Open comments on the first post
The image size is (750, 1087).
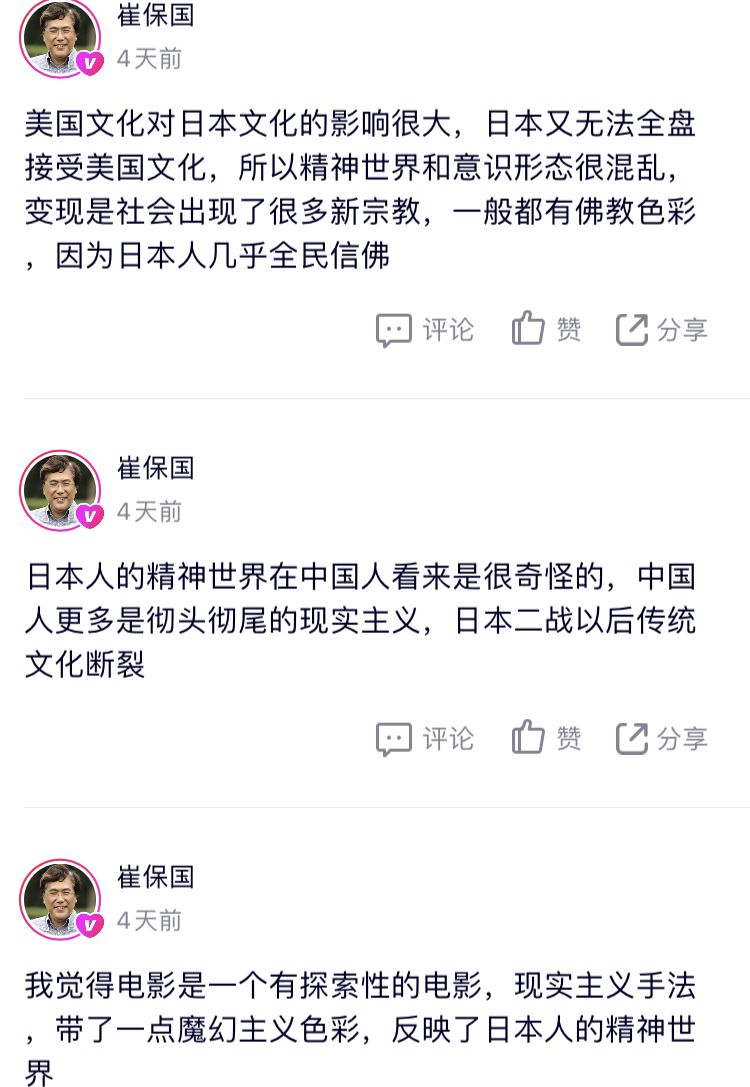423,329
